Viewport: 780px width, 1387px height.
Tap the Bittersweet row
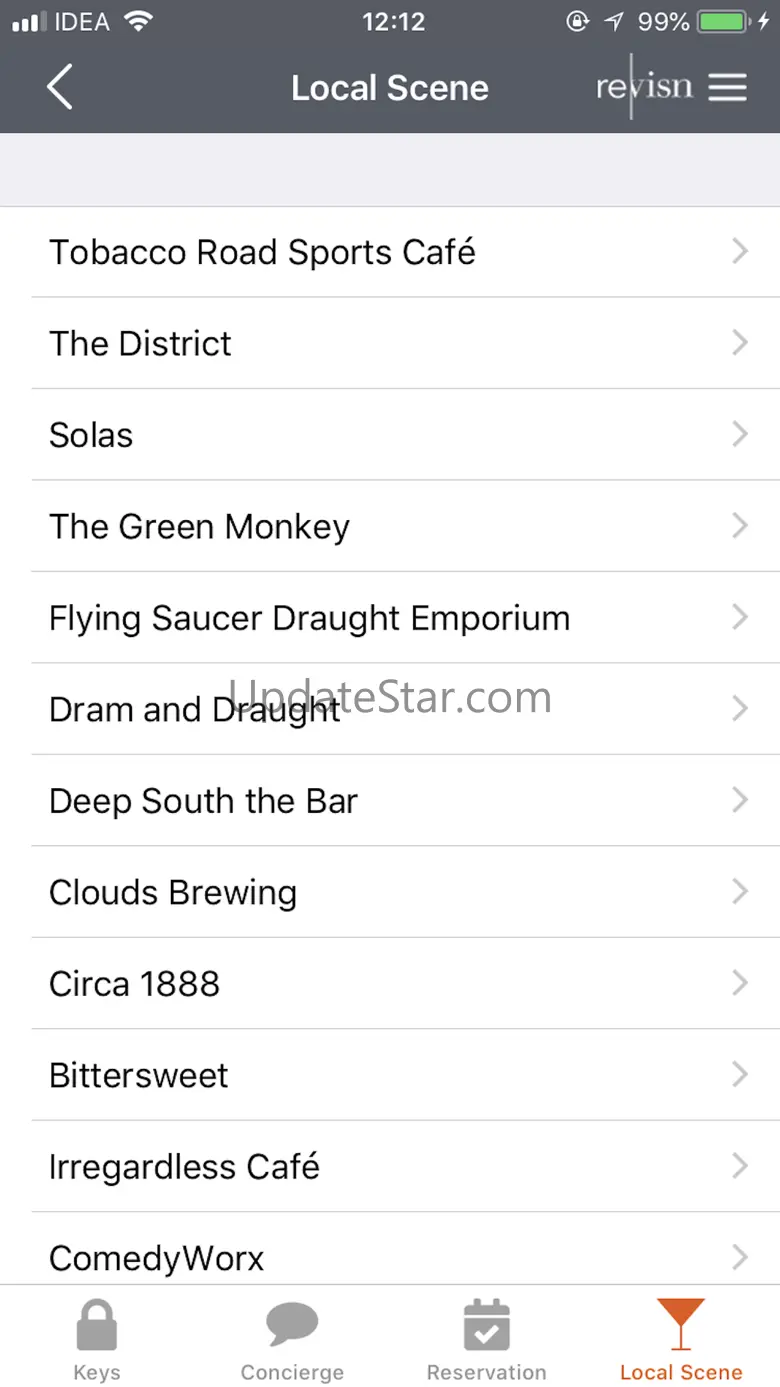pos(390,1075)
